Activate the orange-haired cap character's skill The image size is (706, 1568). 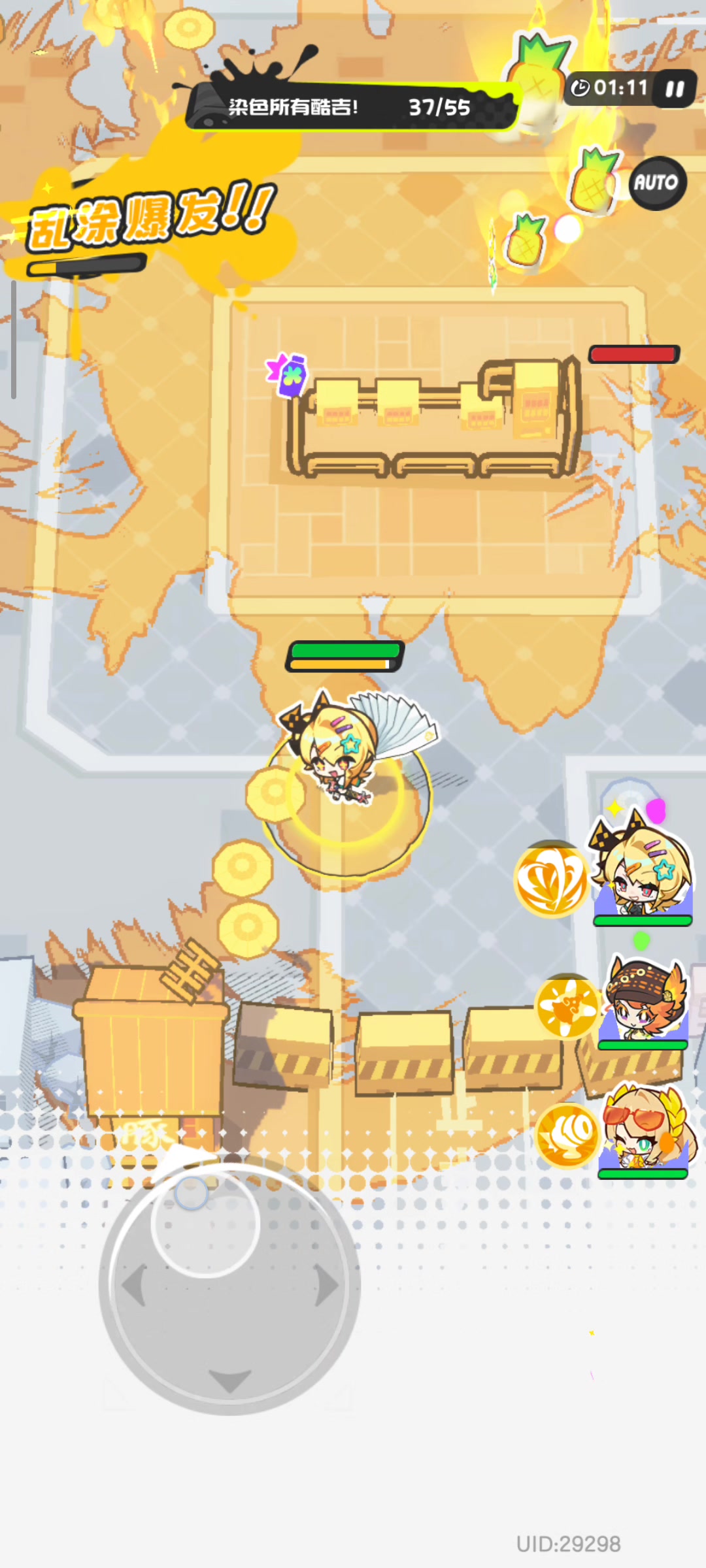[x=567, y=1007]
